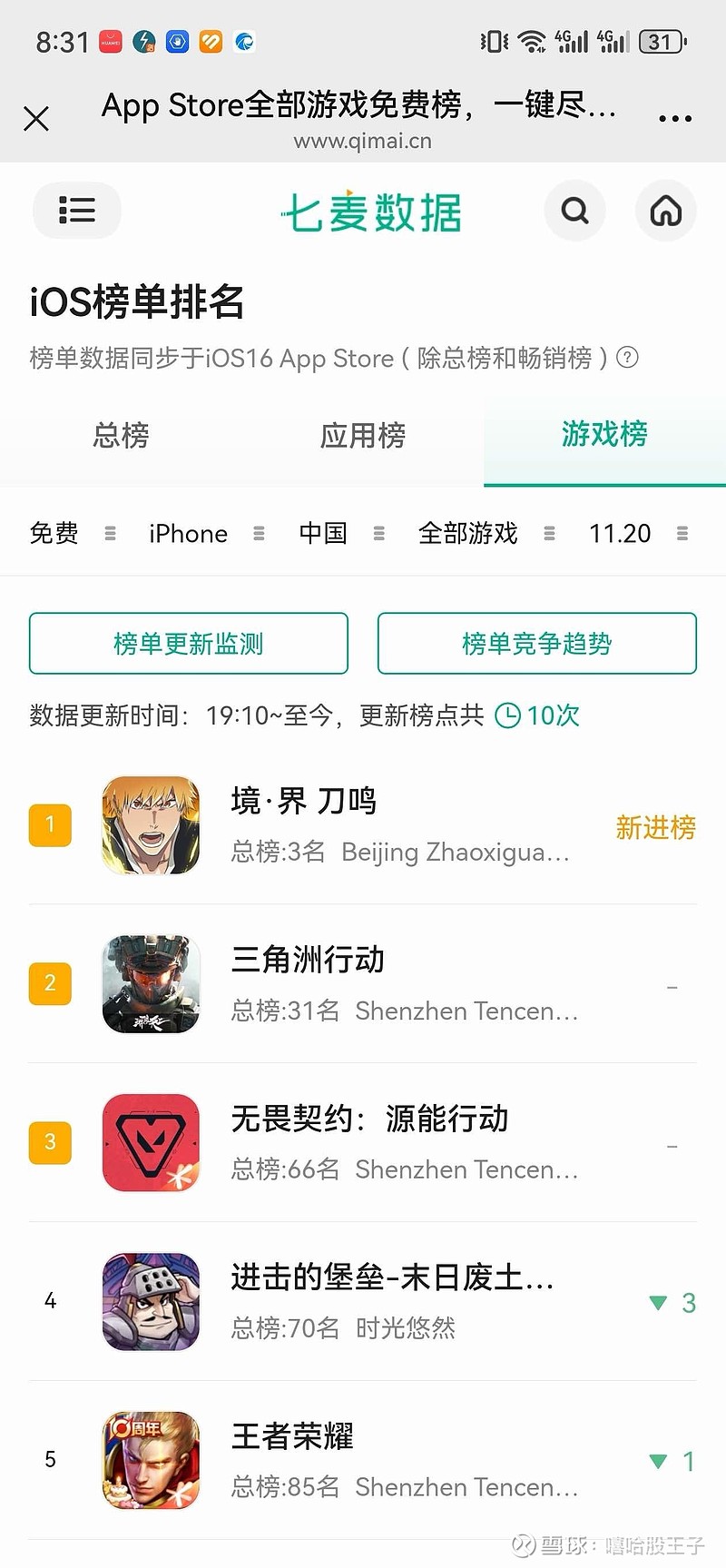Expand the more options menu with three dots
Viewport: 726px width, 1568px height.
coord(674,118)
